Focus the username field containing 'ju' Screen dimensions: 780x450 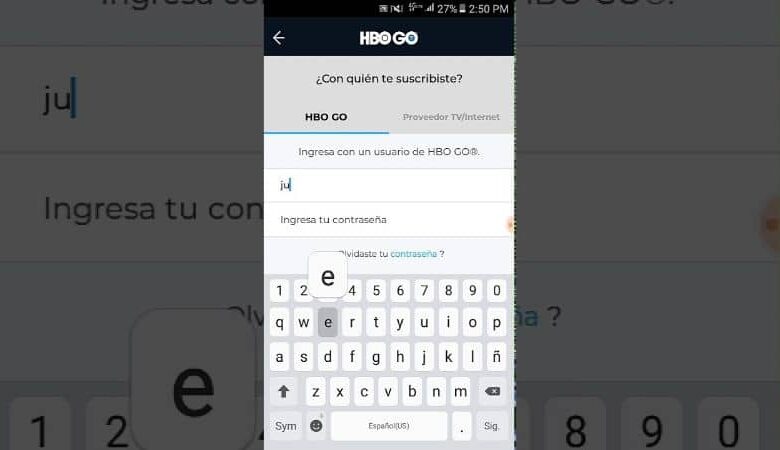coord(388,185)
